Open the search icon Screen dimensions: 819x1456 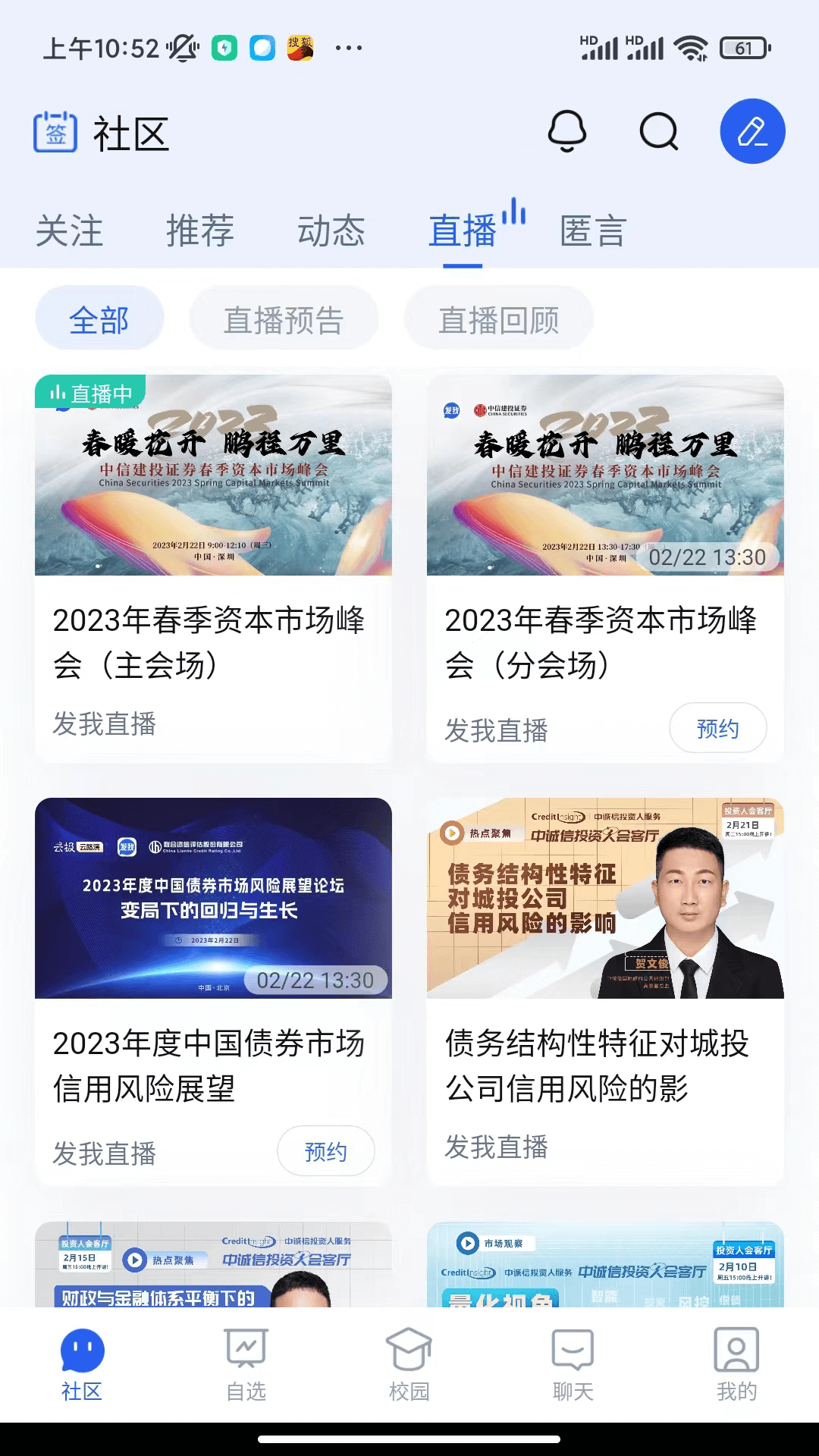click(657, 130)
